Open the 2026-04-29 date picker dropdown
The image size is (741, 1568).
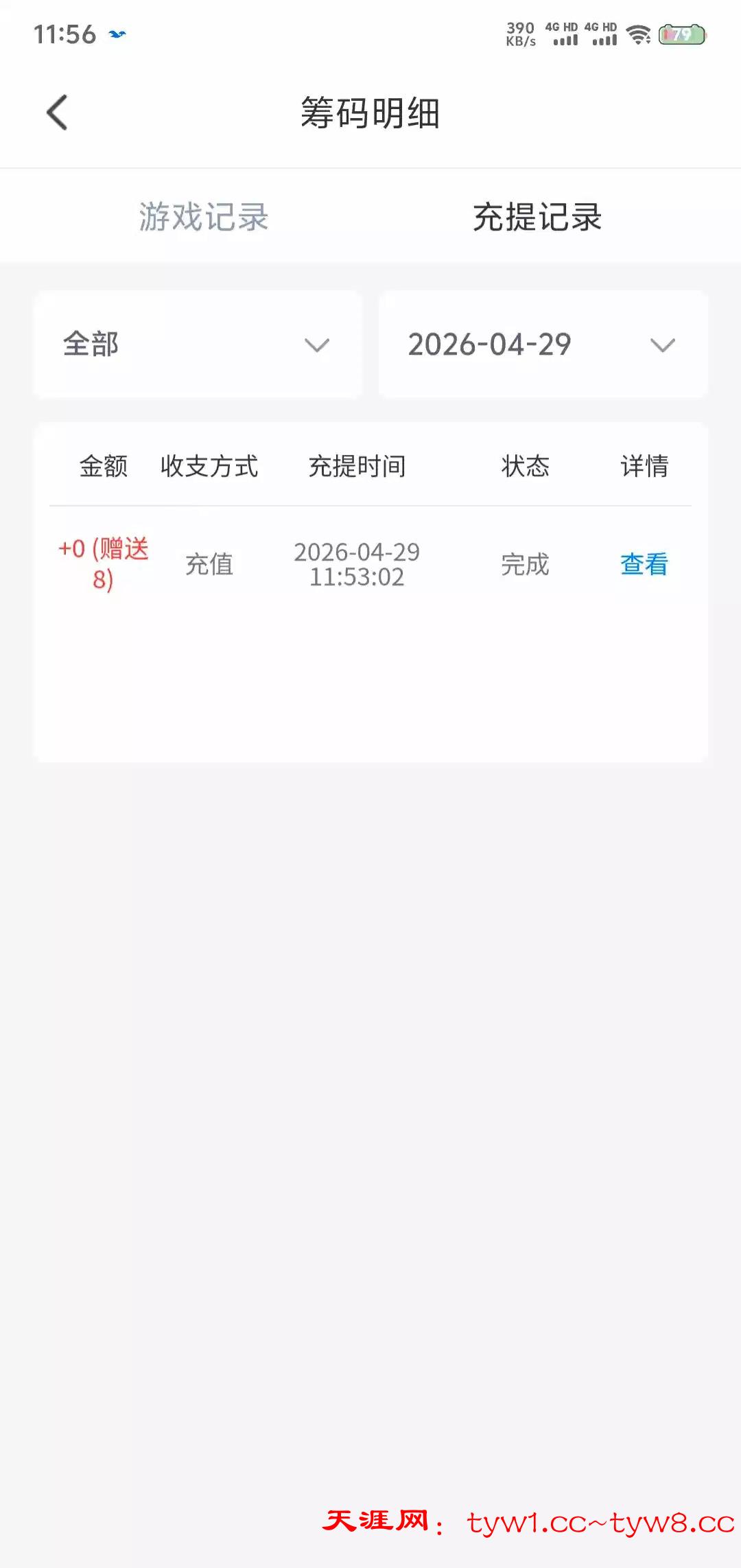[543, 344]
